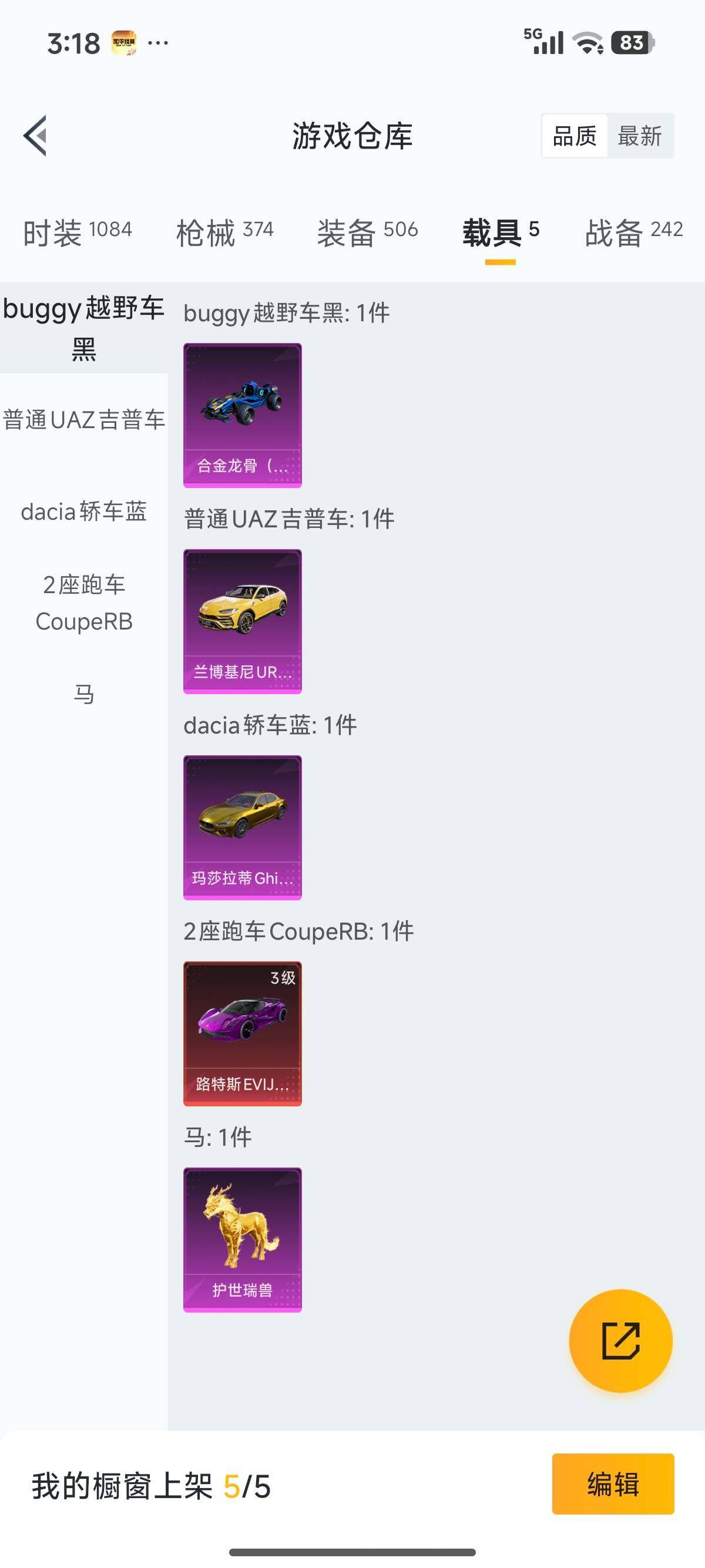Select 普通UAZ吉普车 from left category list
The image size is (705, 1568).
(84, 419)
